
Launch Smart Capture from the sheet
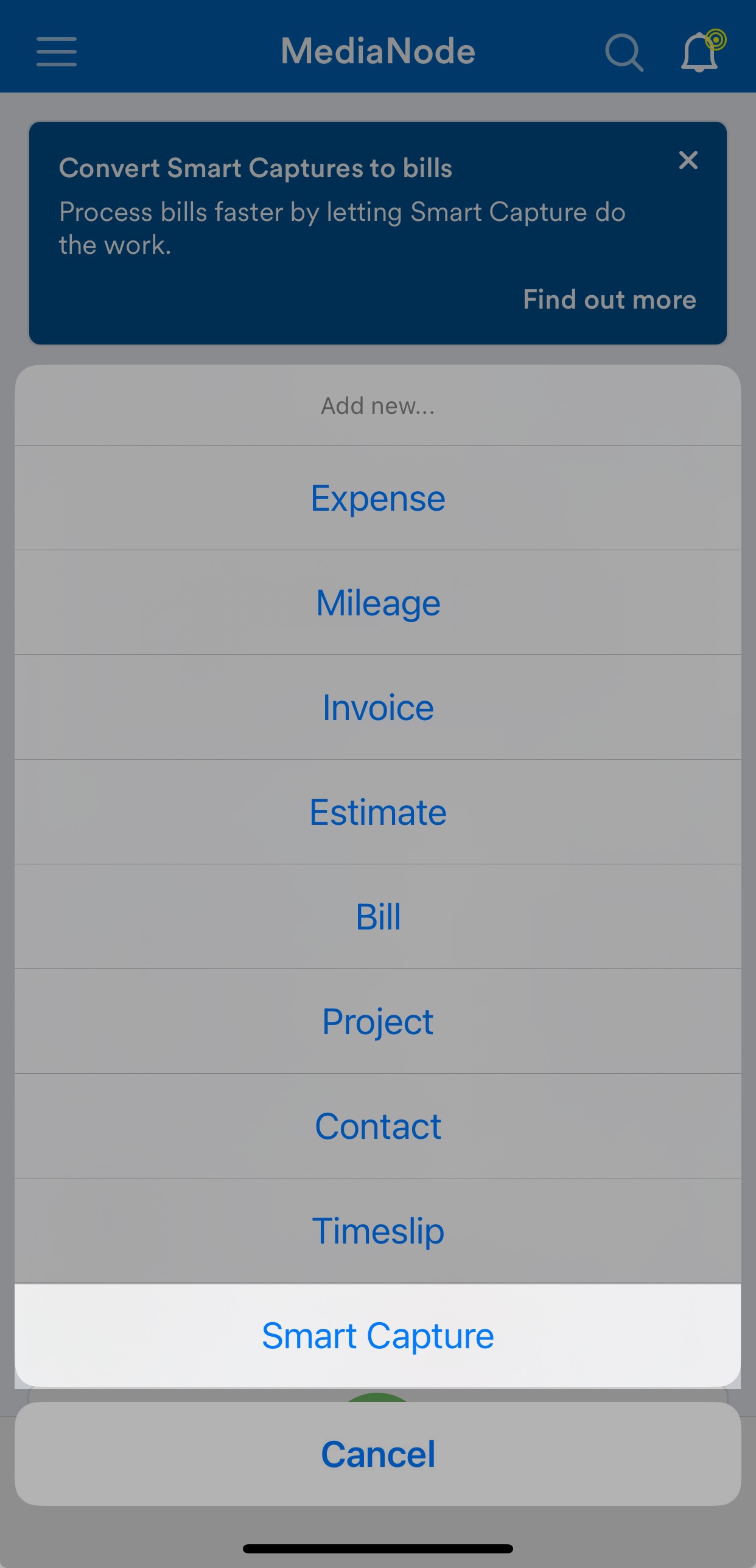click(x=378, y=1335)
